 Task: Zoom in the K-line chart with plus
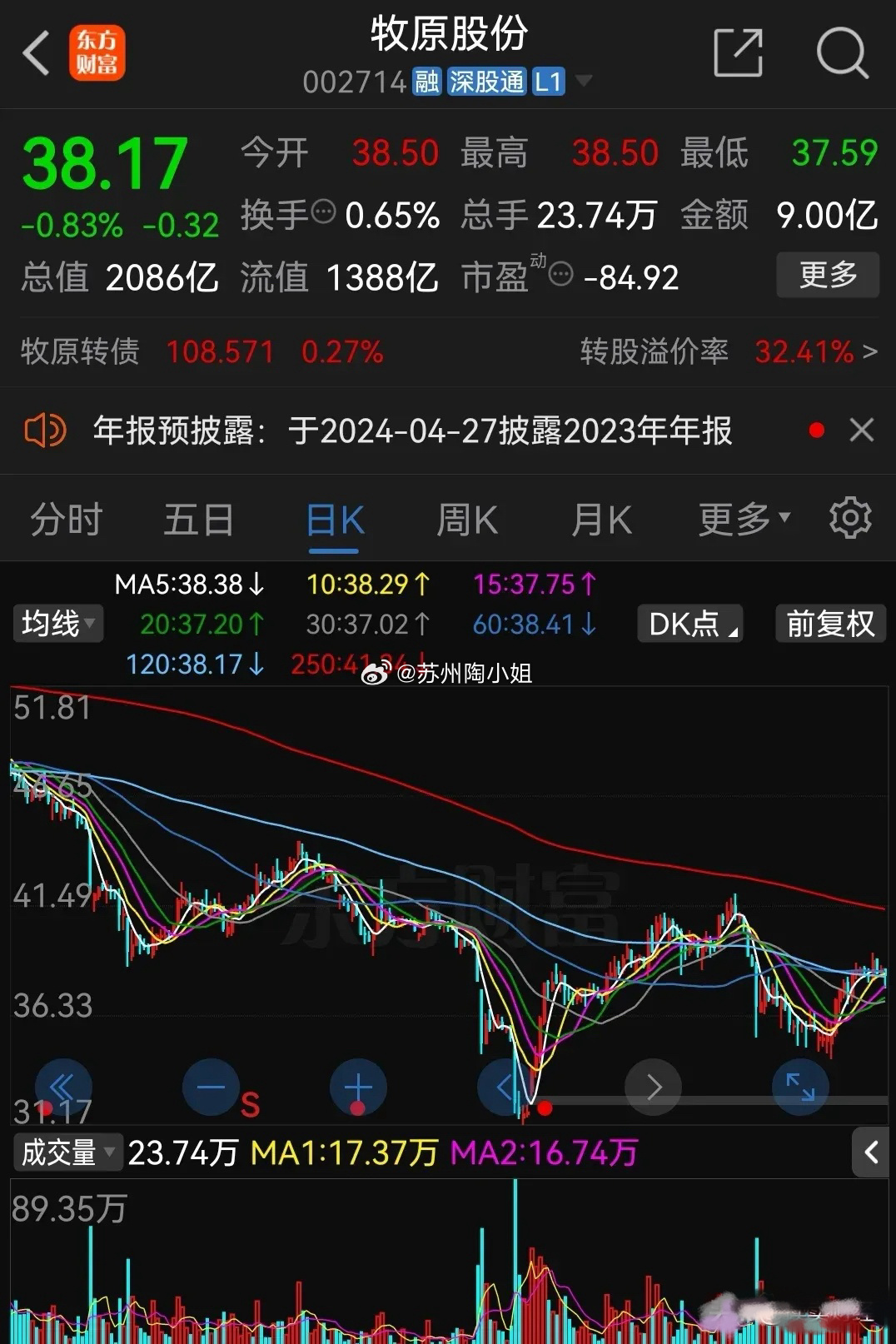(x=358, y=1087)
